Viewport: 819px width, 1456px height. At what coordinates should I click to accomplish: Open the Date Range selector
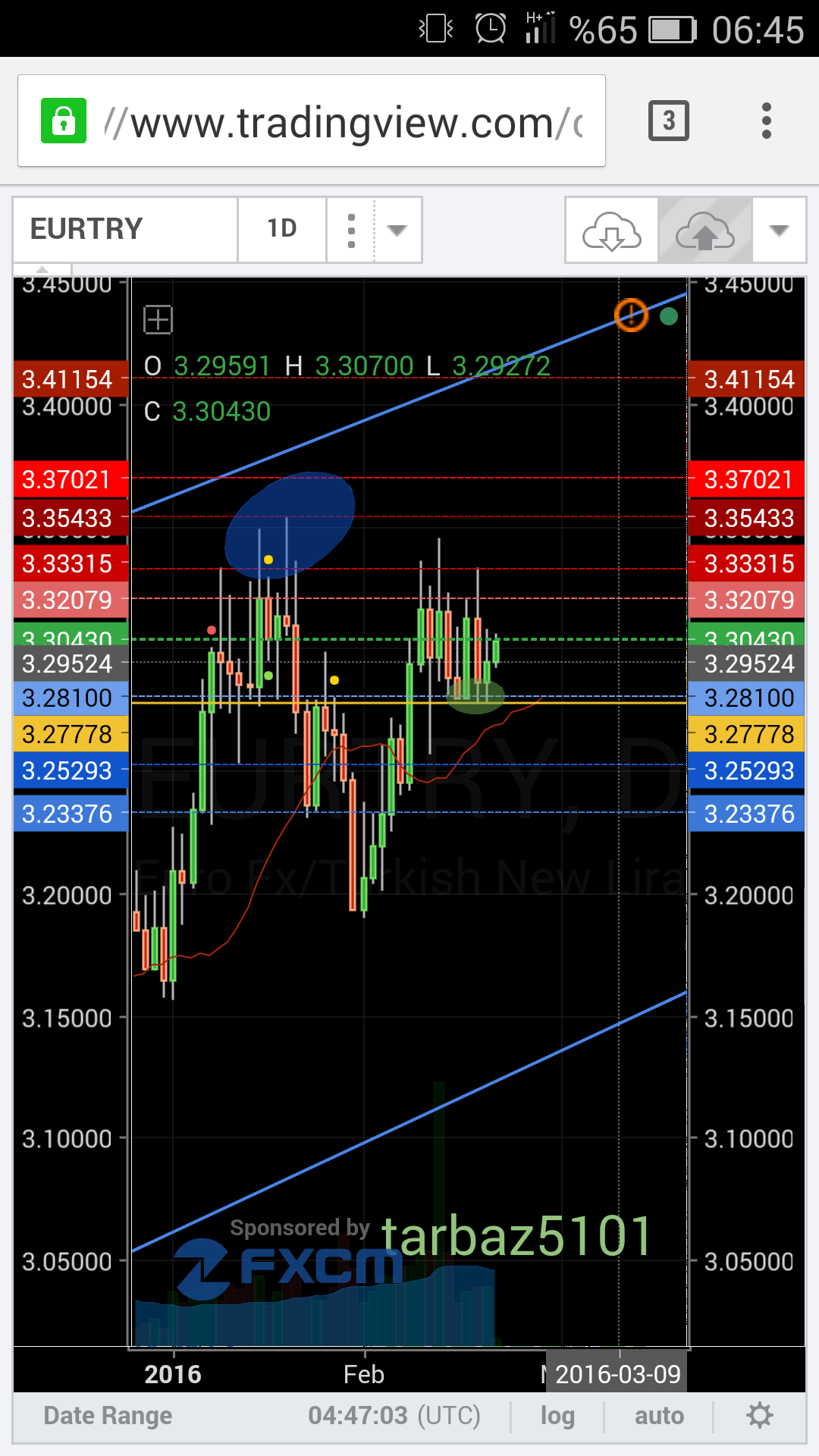click(x=108, y=1415)
